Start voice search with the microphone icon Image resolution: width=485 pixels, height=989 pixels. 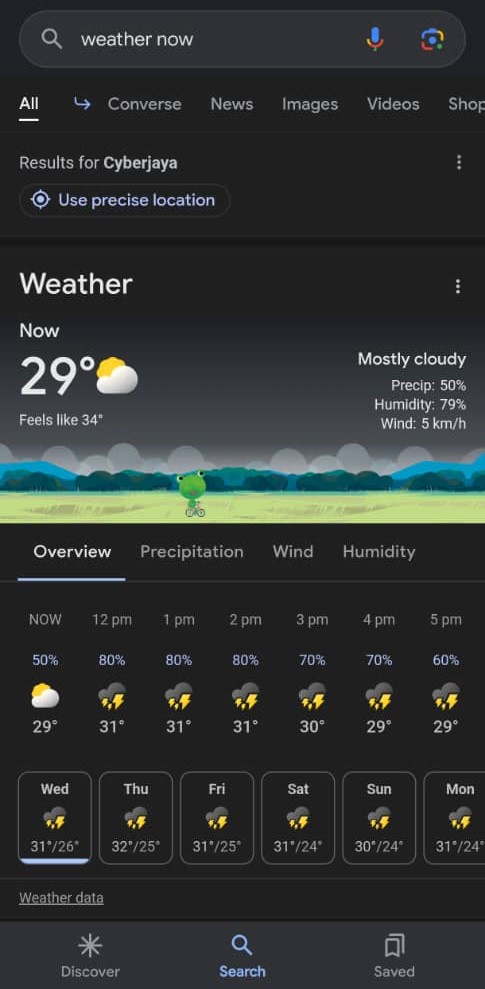click(375, 39)
